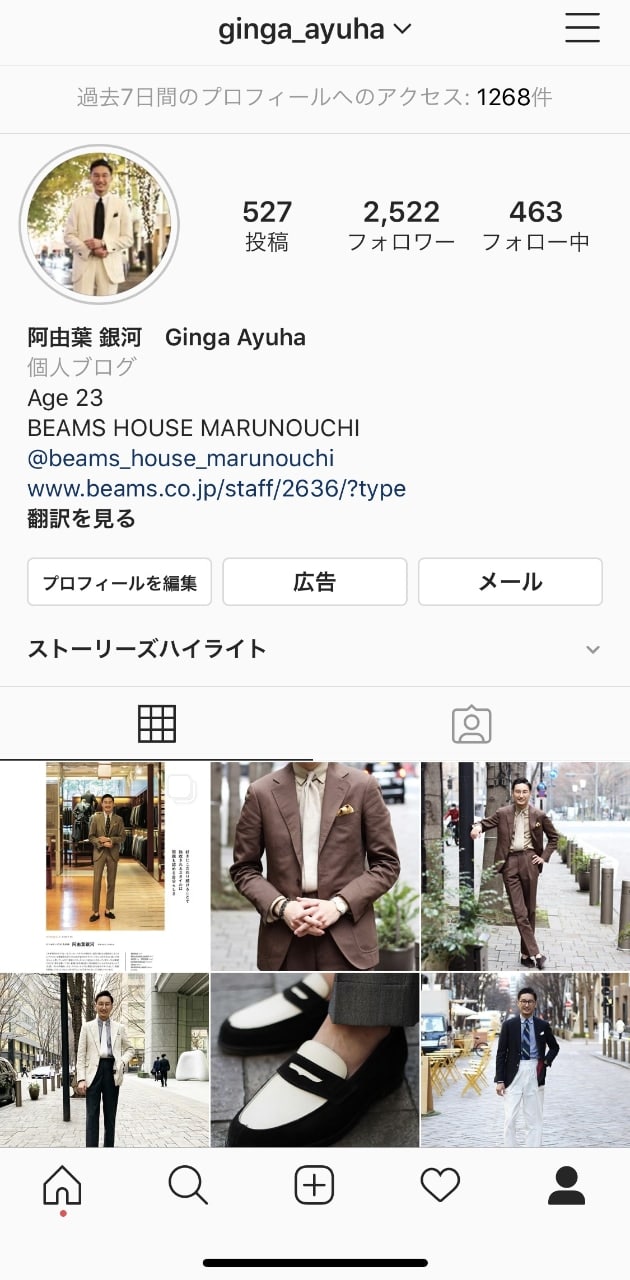
Task: Tap the メール email button
Action: coord(510,582)
